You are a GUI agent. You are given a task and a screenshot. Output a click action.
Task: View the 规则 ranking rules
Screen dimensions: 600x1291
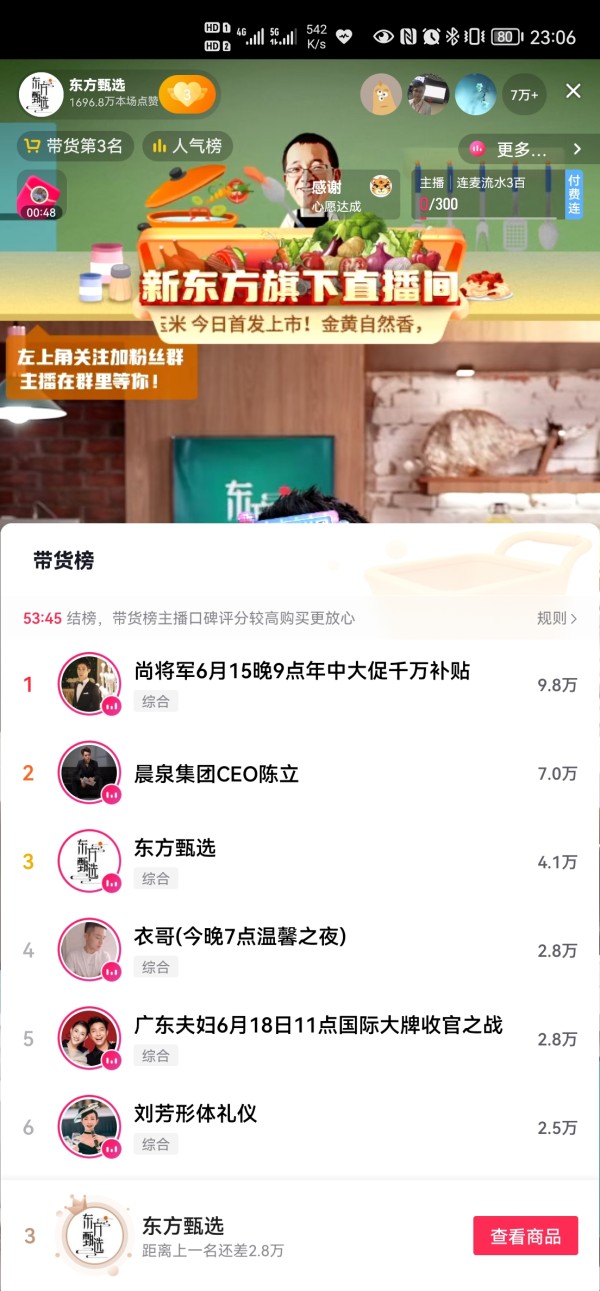coord(557,618)
